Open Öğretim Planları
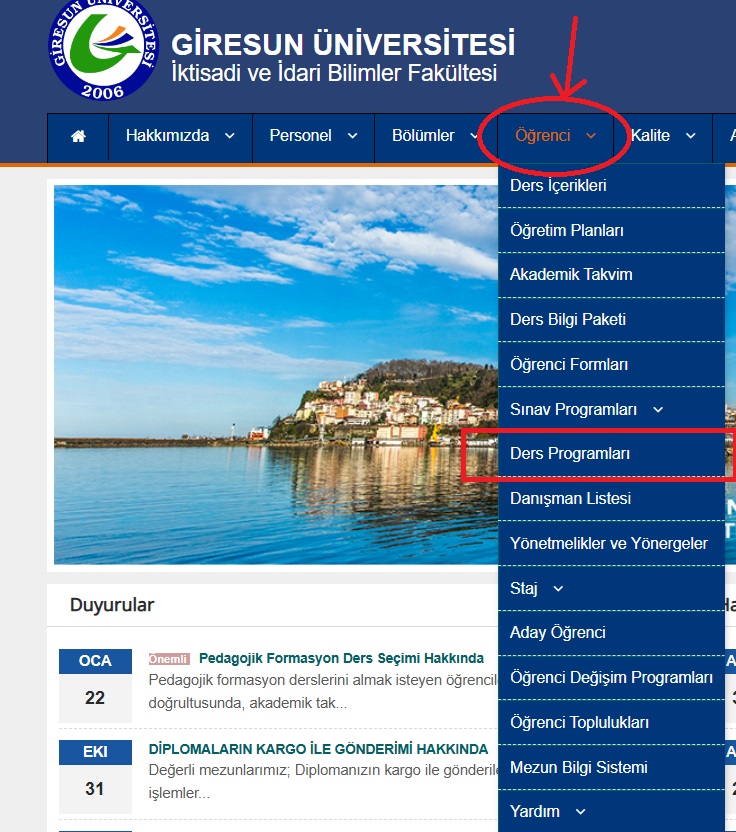Viewport: 736px width, 832px height. (566, 230)
